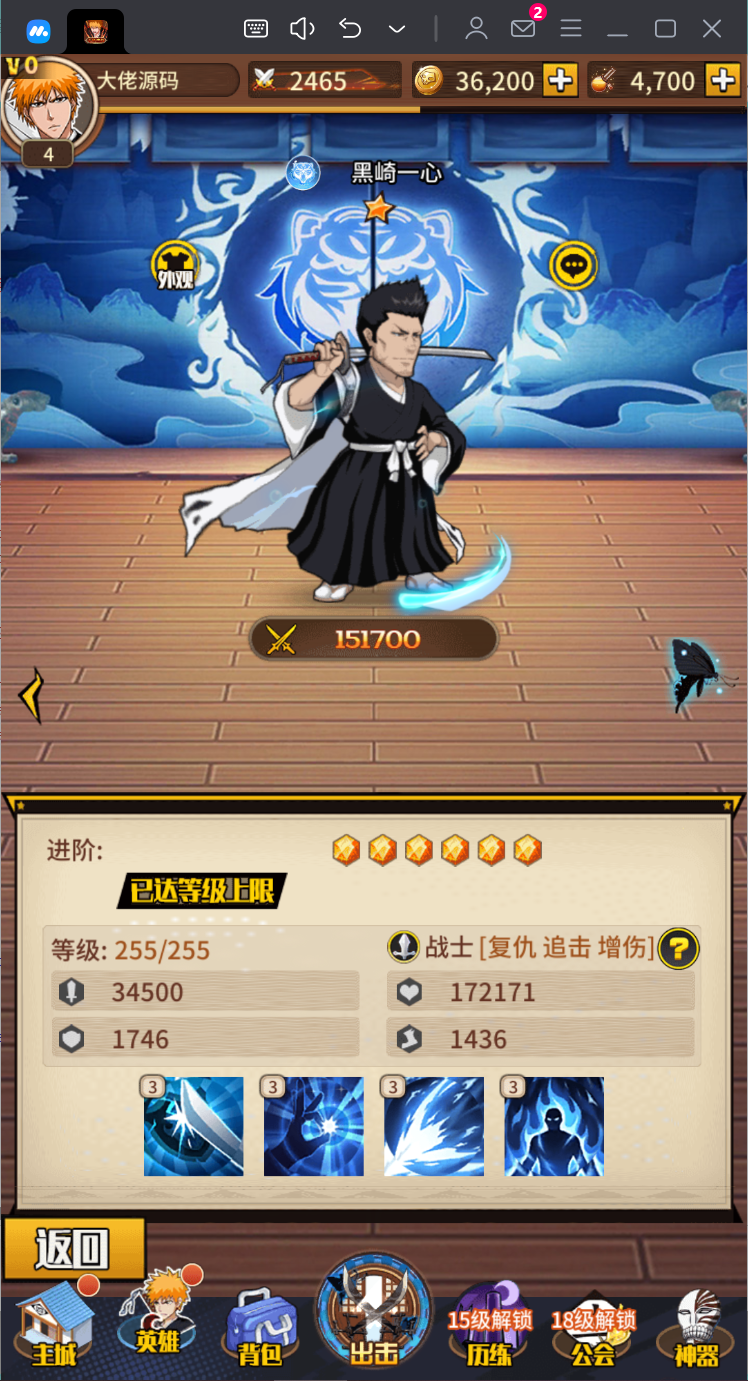The image size is (748, 1381).
Task: Open the chat bubble icon
Action: [x=573, y=265]
